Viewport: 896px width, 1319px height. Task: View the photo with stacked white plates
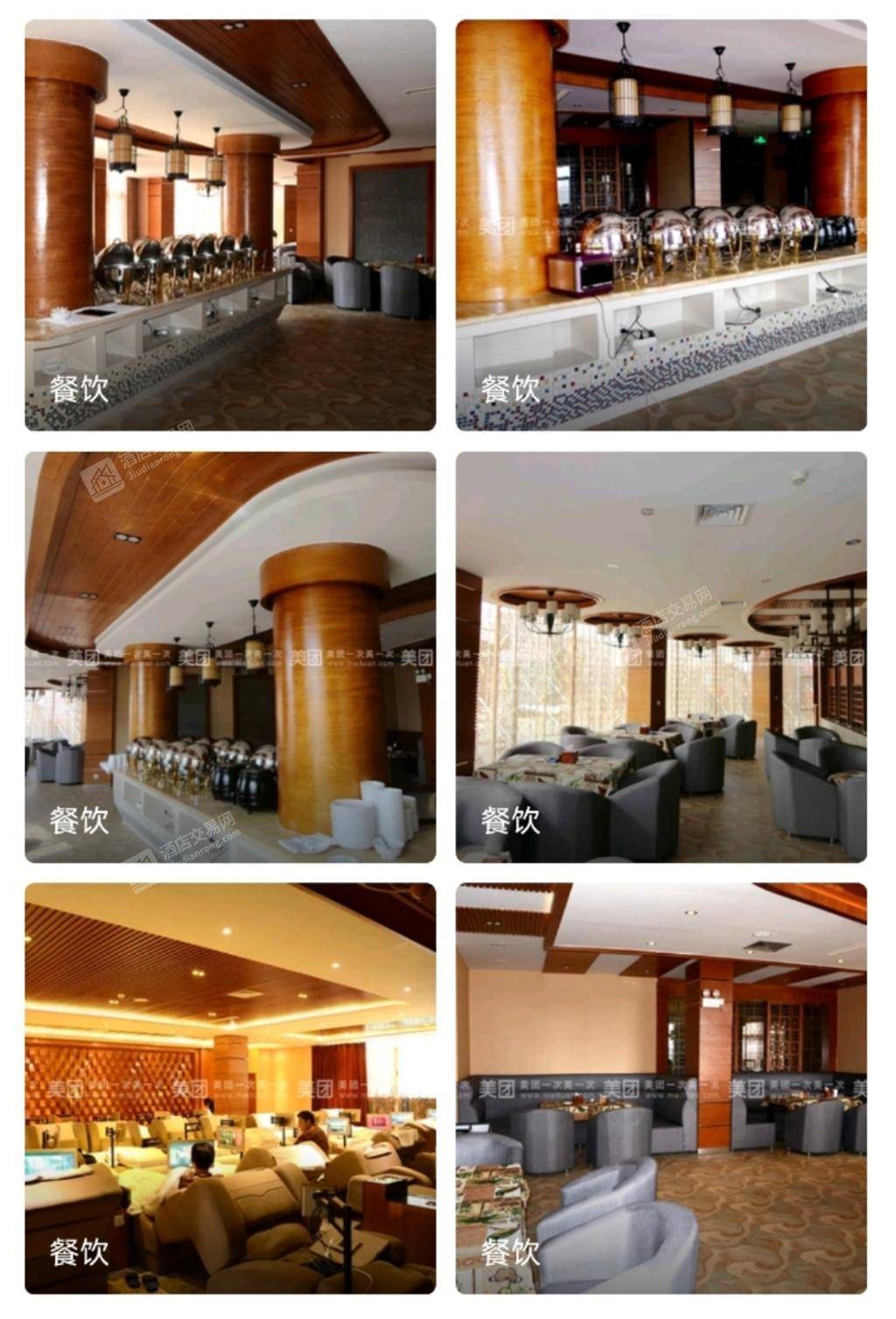[230, 656]
